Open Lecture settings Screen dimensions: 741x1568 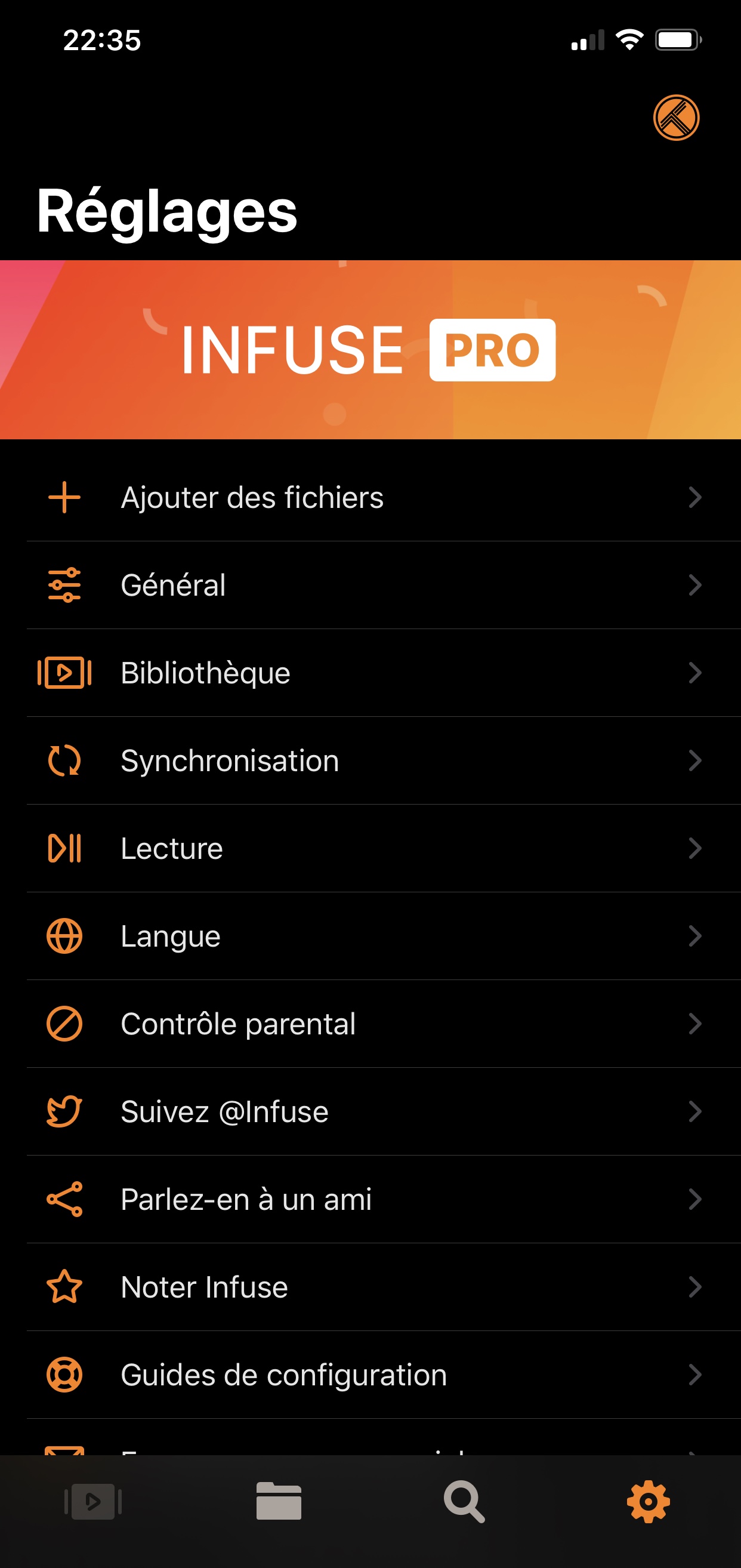pos(370,848)
